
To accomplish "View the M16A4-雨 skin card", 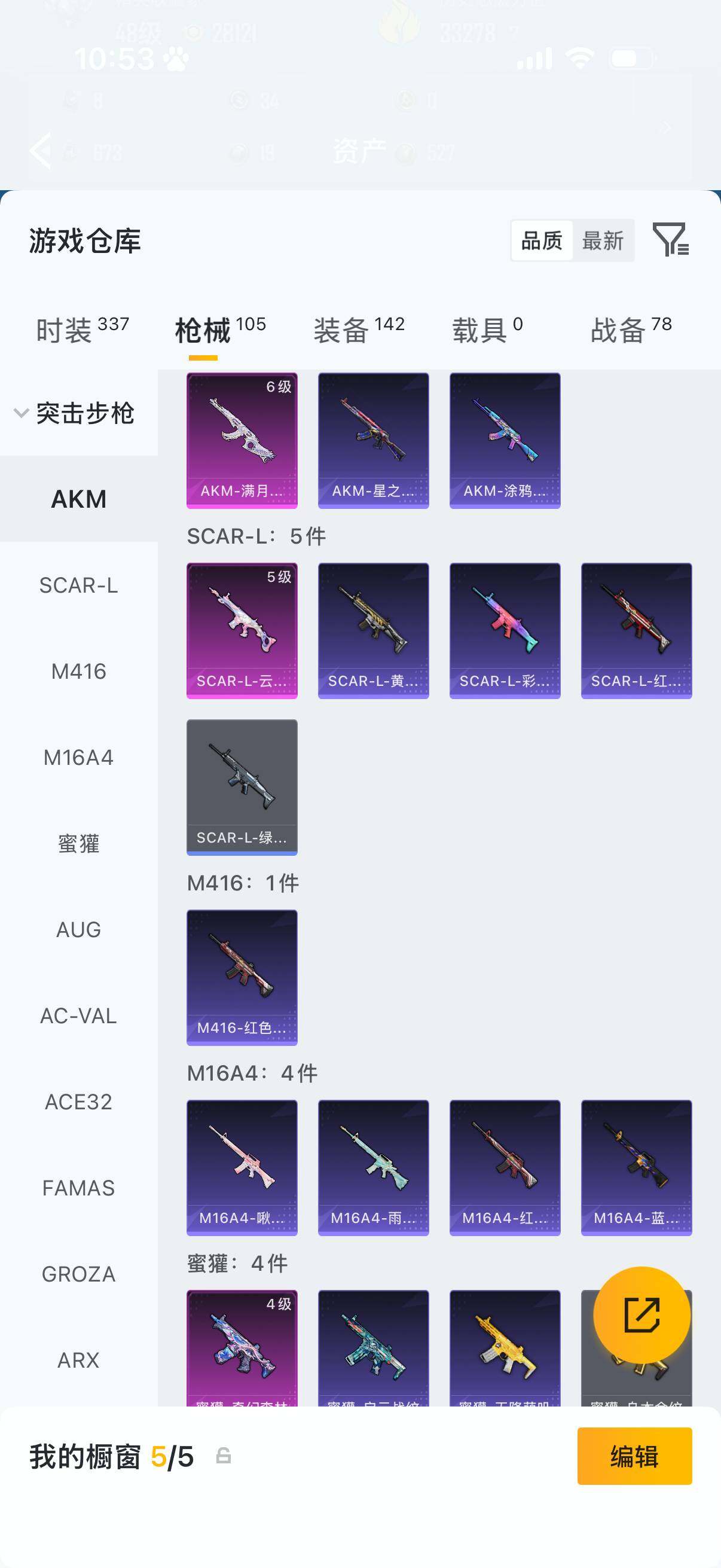I will tap(374, 1167).
